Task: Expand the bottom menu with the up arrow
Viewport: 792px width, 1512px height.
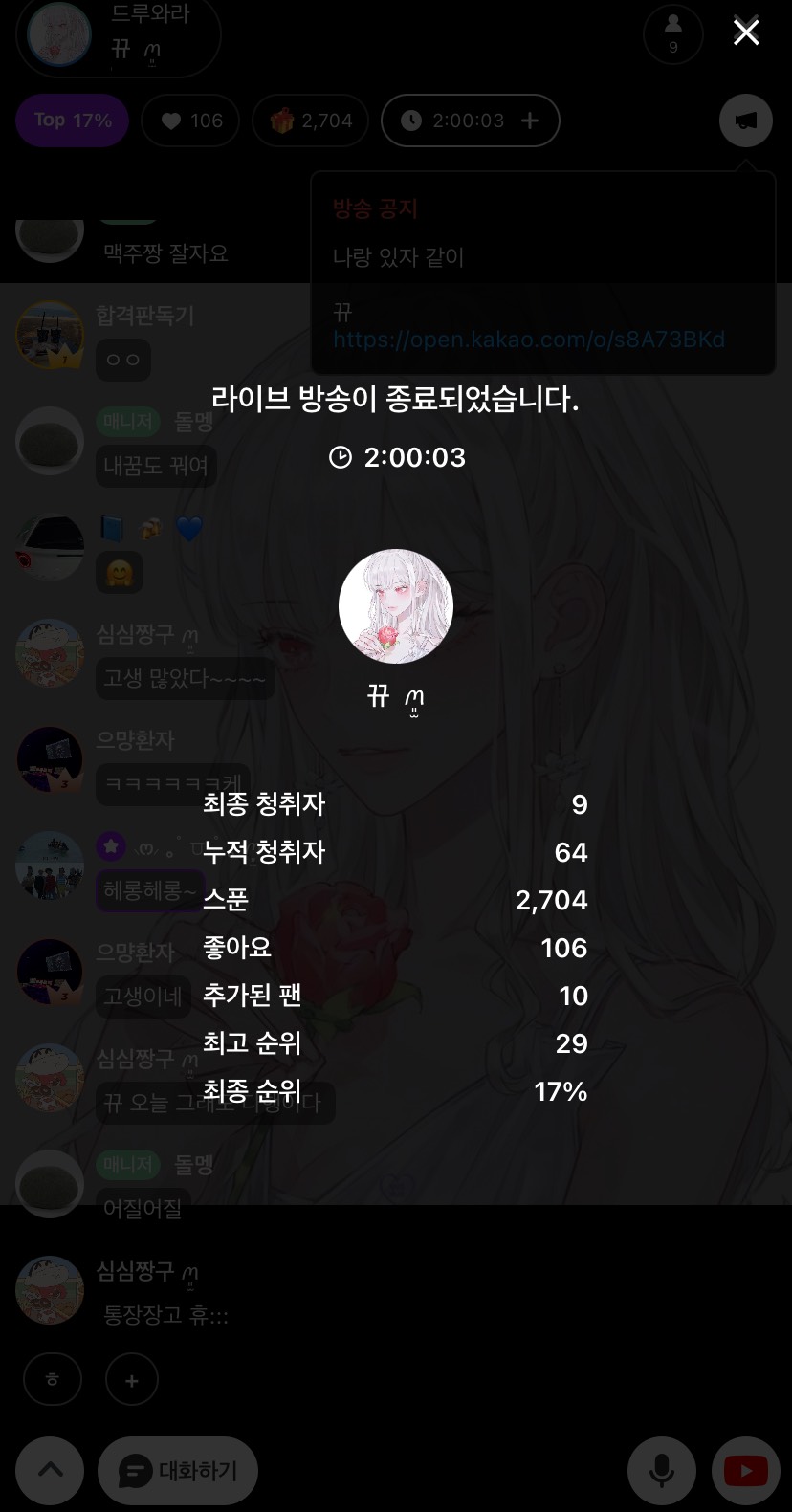Action: (x=50, y=1470)
